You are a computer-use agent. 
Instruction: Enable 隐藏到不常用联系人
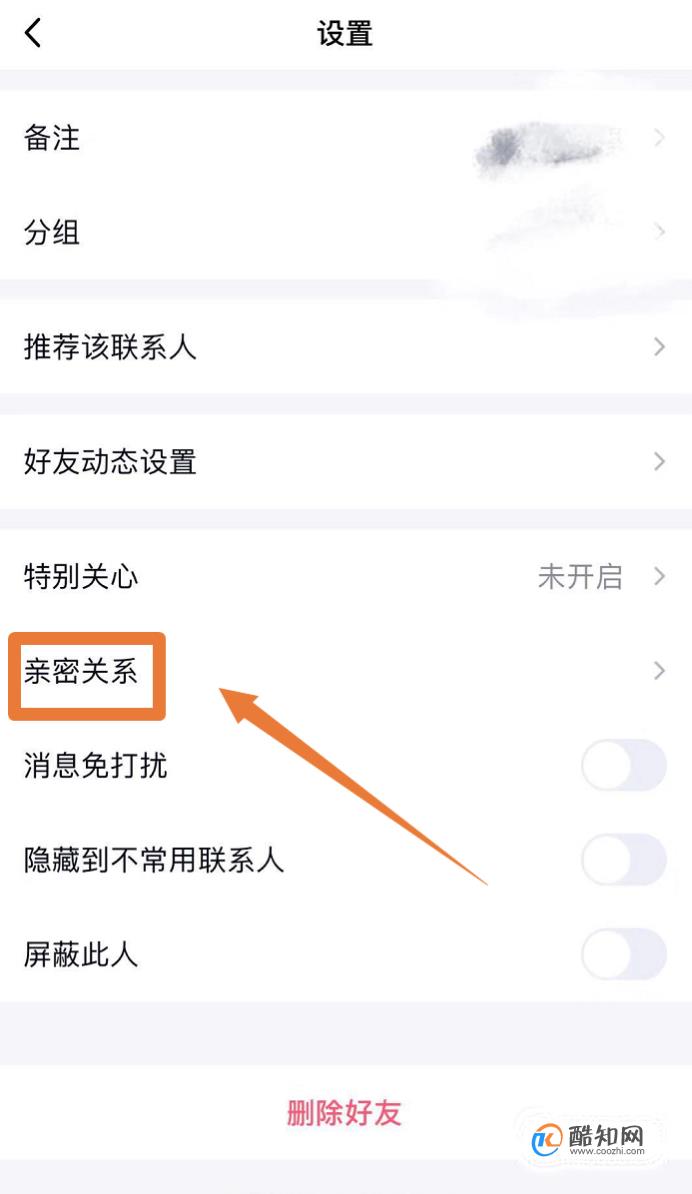[x=623, y=860]
